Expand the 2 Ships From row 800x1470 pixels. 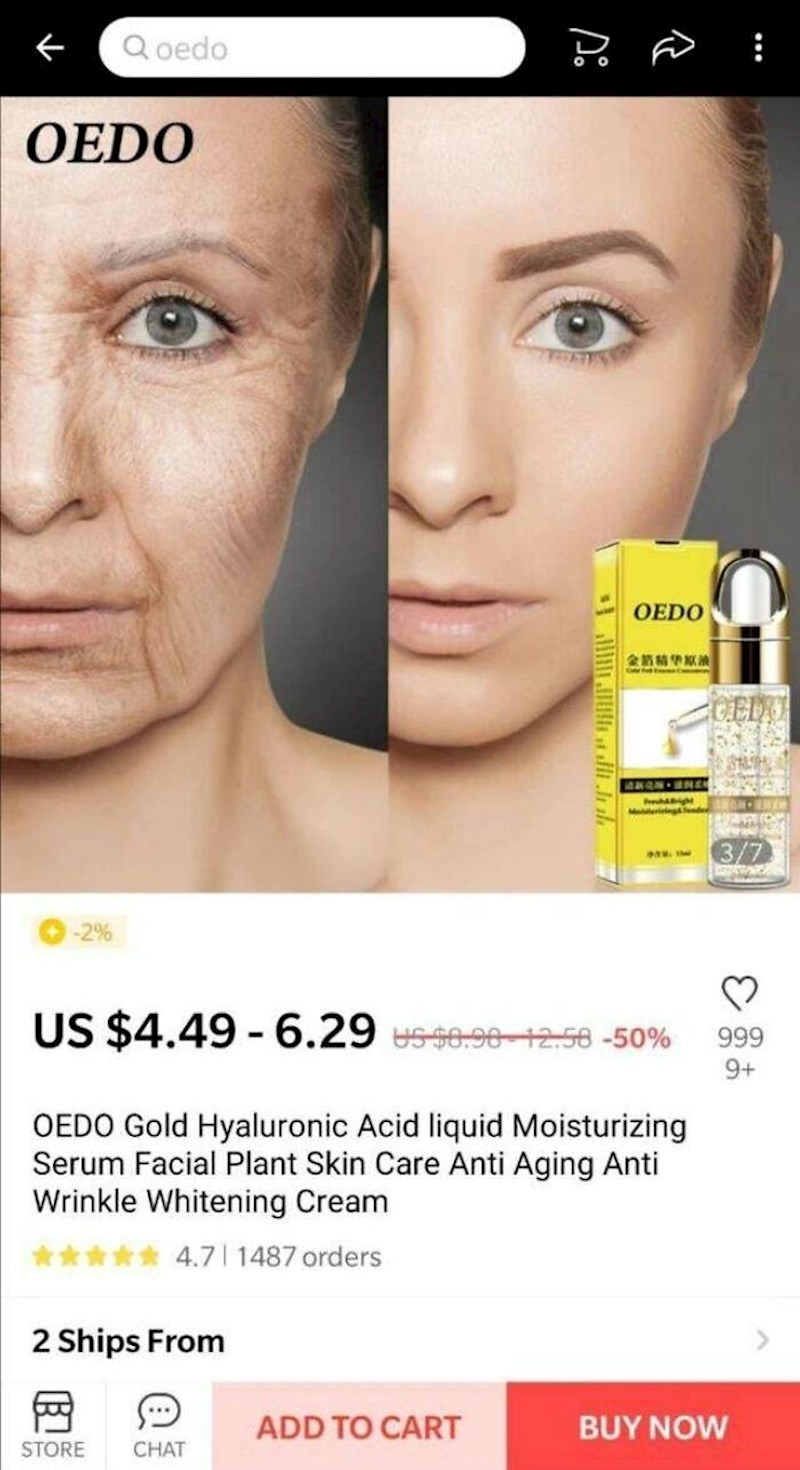click(400, 1340)
